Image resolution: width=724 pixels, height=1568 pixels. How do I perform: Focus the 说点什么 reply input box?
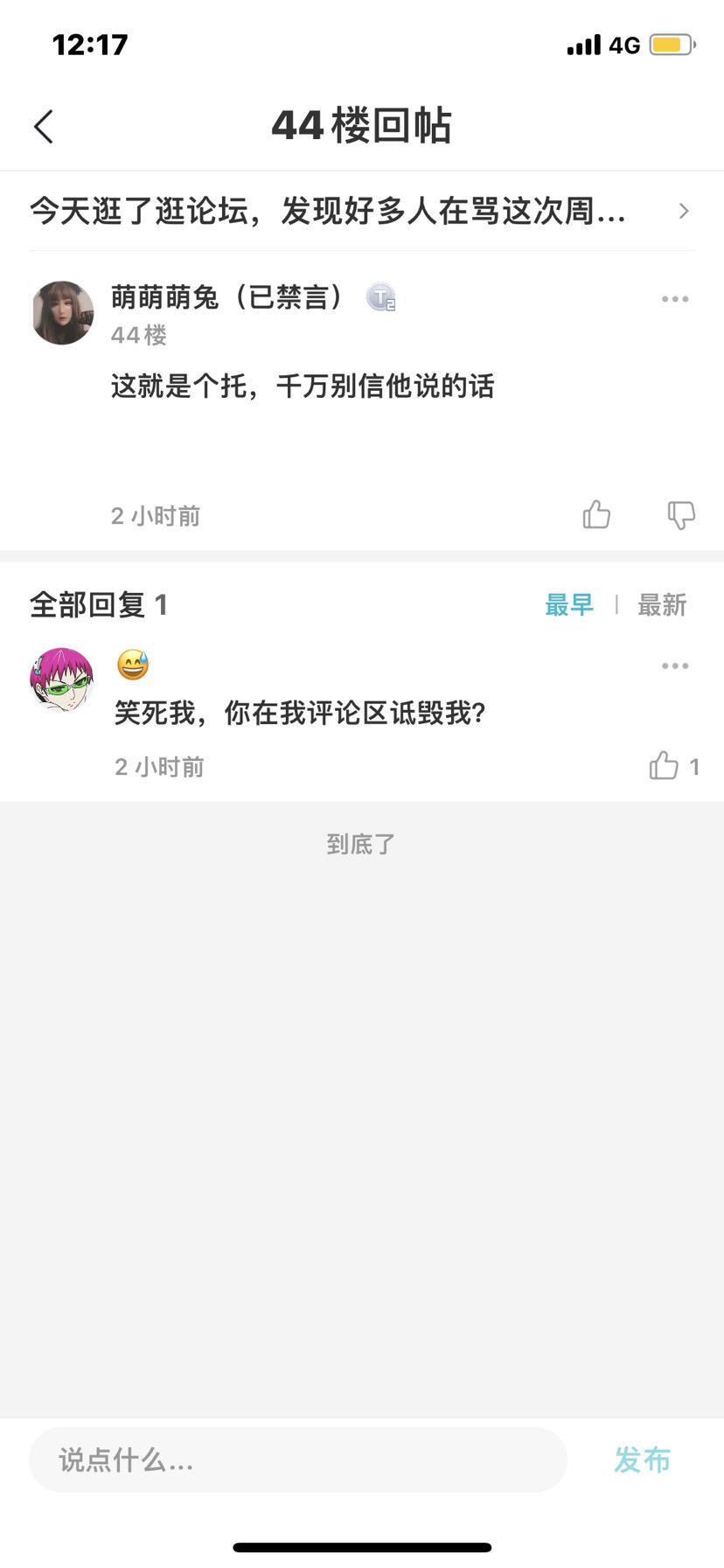click(297, 1460)
